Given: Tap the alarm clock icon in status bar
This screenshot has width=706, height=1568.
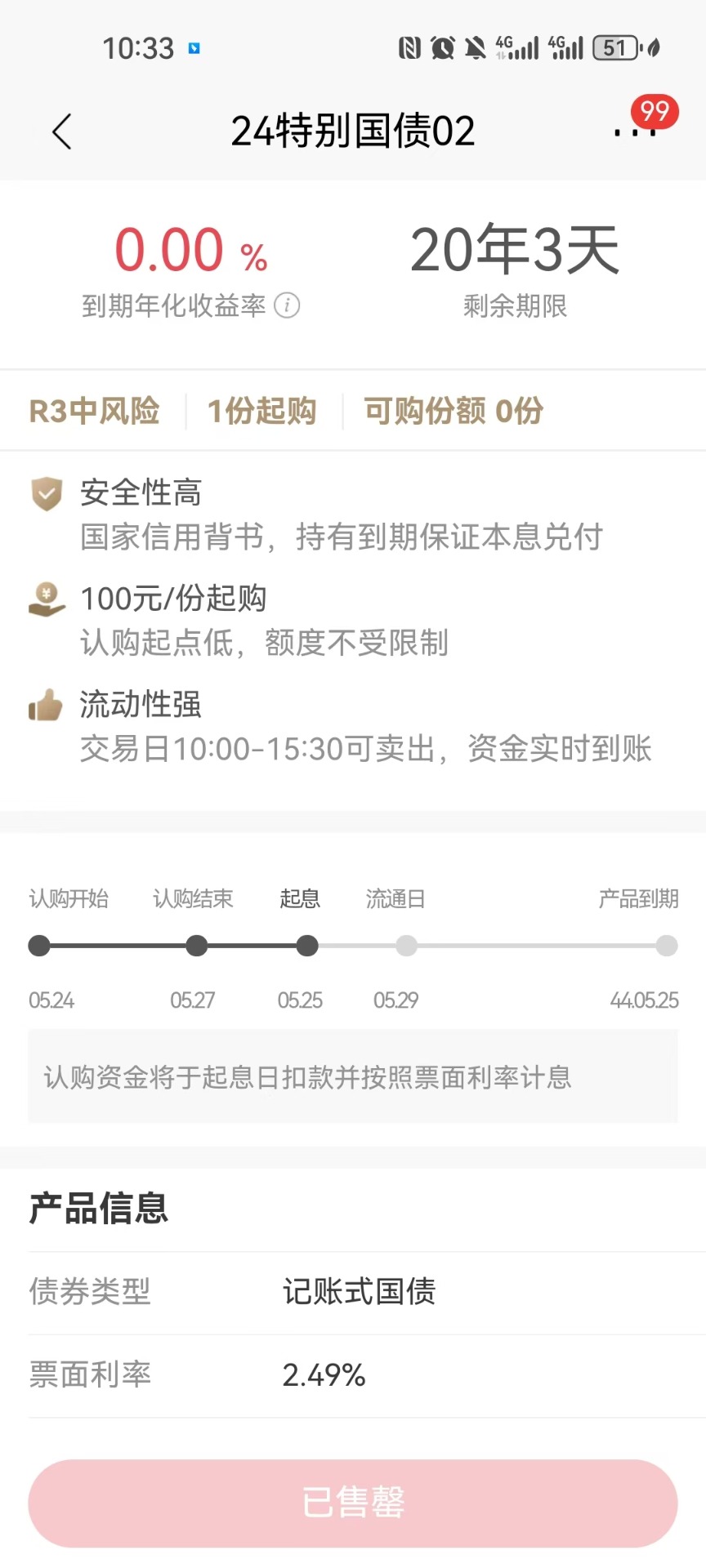Looking at the screenshot, I should tap(441, 47).
